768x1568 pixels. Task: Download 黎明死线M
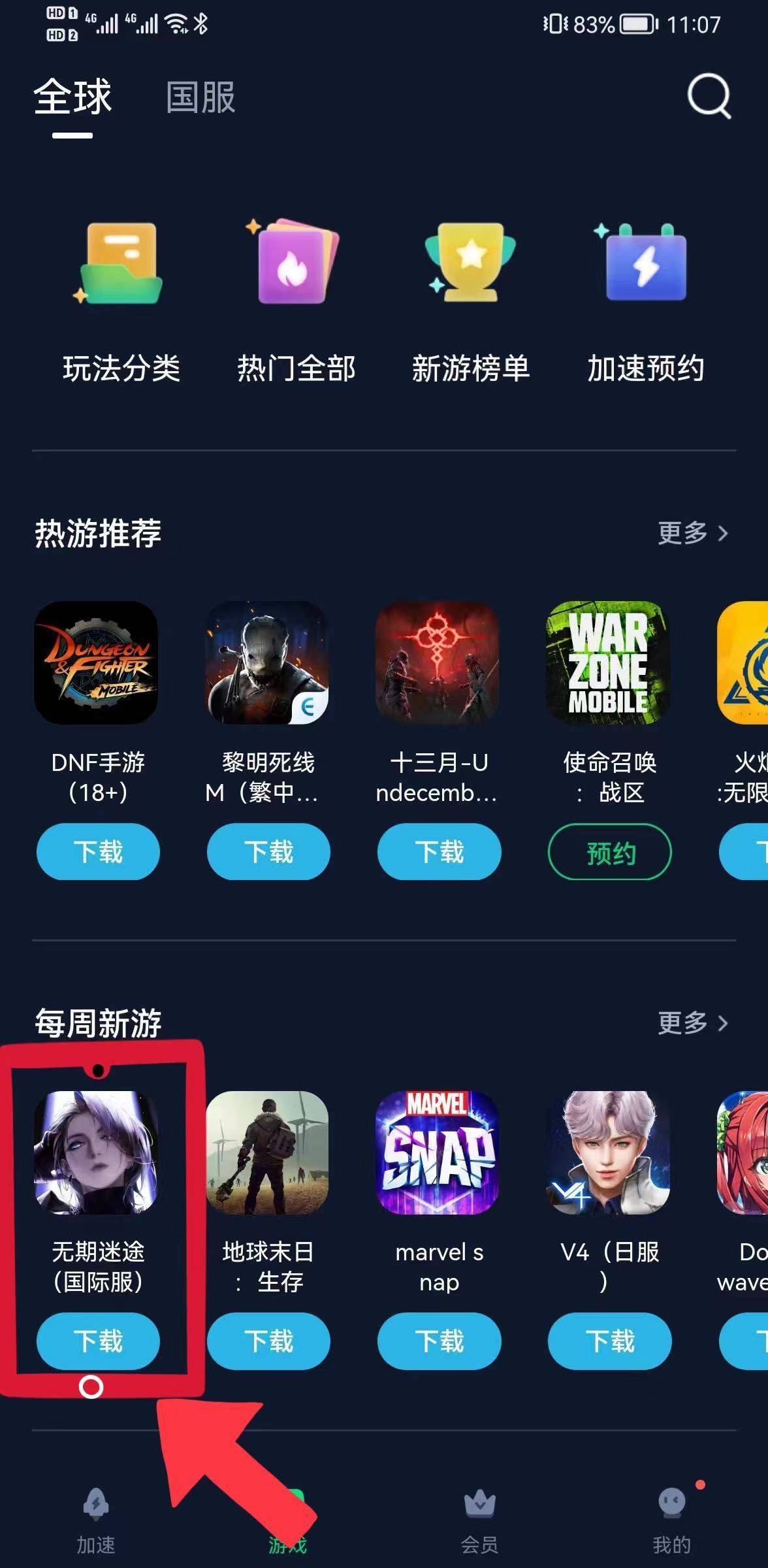[x=268, y=852]
